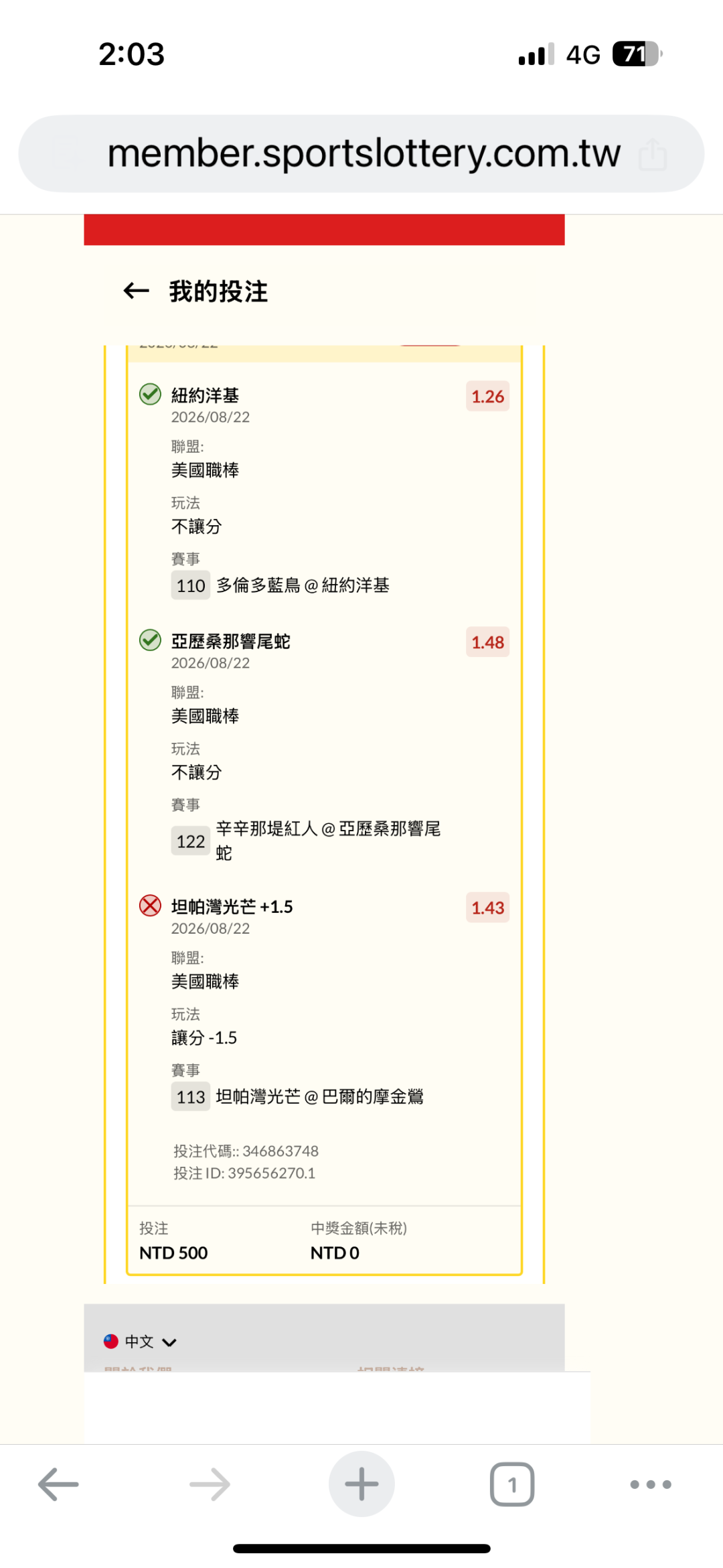Open a new browser tab
The image size is (723, 1568).
(361, 1484)
